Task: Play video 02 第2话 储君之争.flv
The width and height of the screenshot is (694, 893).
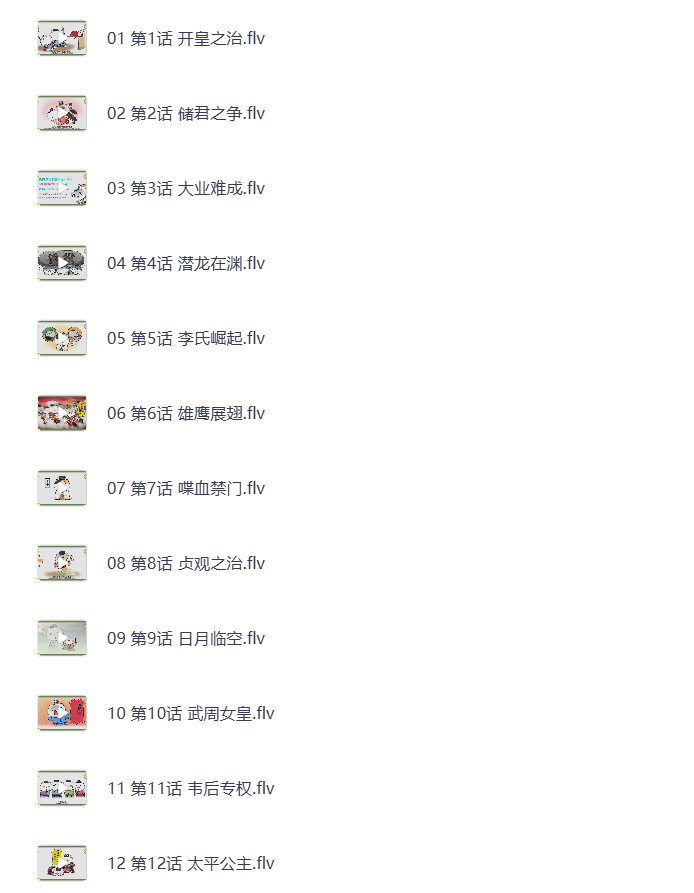Action: [x=186, y=114]
